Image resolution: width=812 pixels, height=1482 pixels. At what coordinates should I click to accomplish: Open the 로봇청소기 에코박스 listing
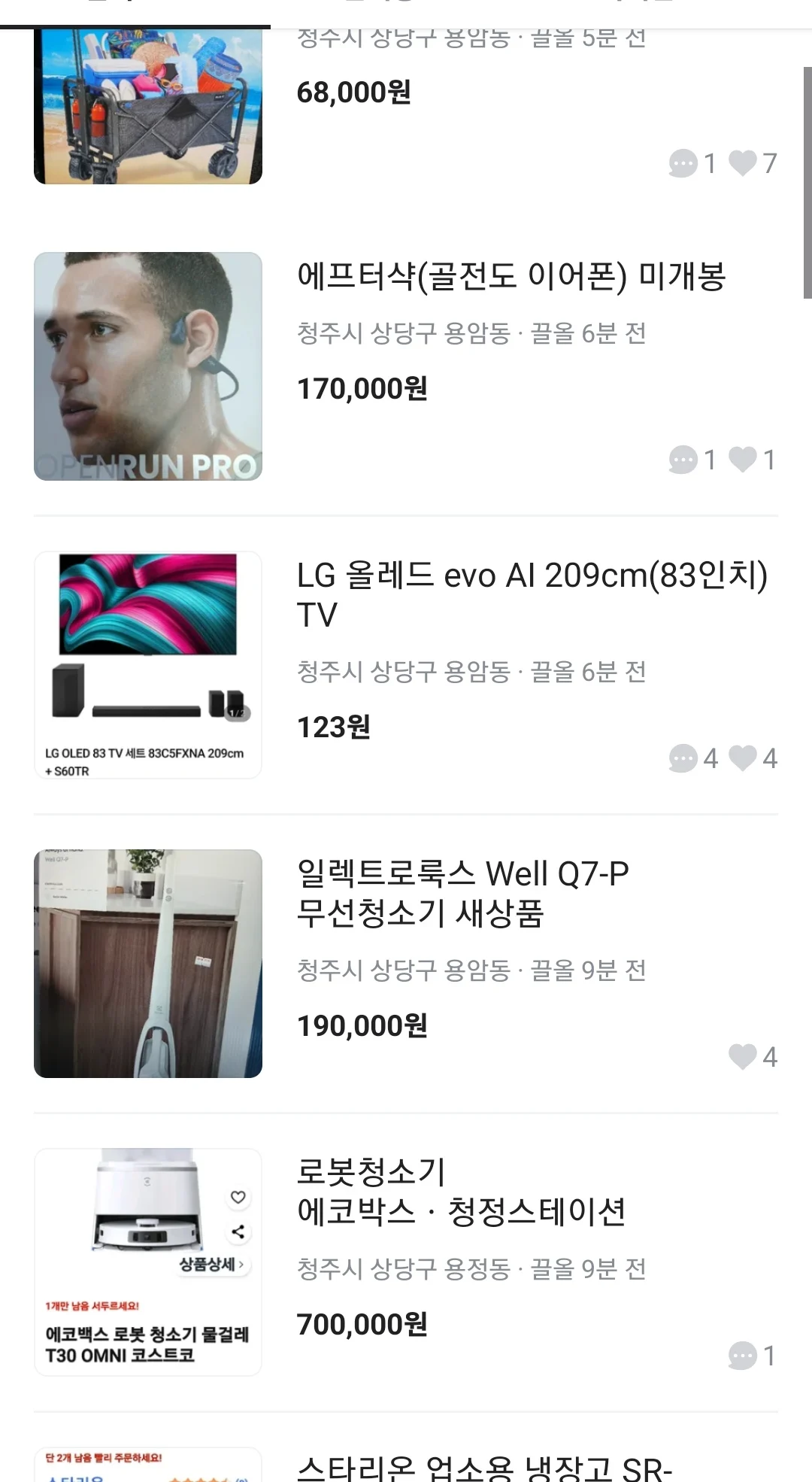(461, 1192)
